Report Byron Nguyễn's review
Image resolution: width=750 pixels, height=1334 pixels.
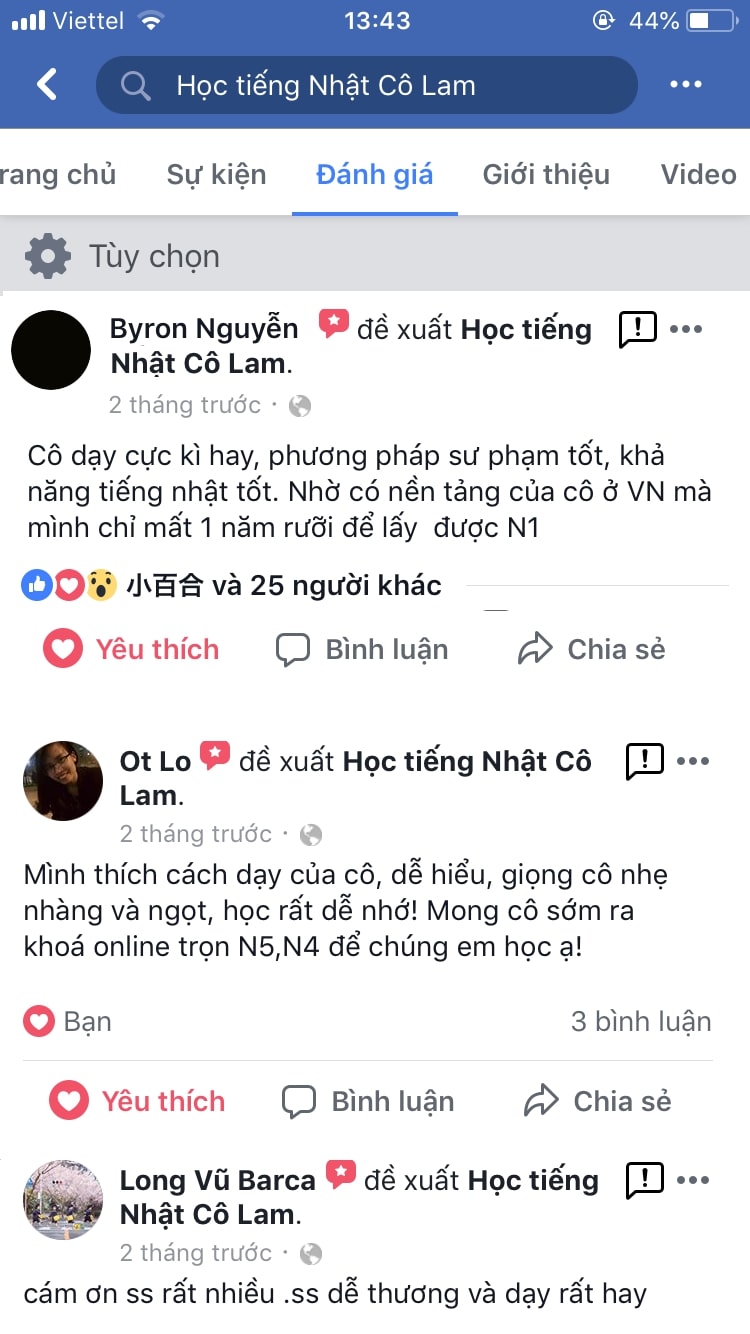[x=637, y=328]
